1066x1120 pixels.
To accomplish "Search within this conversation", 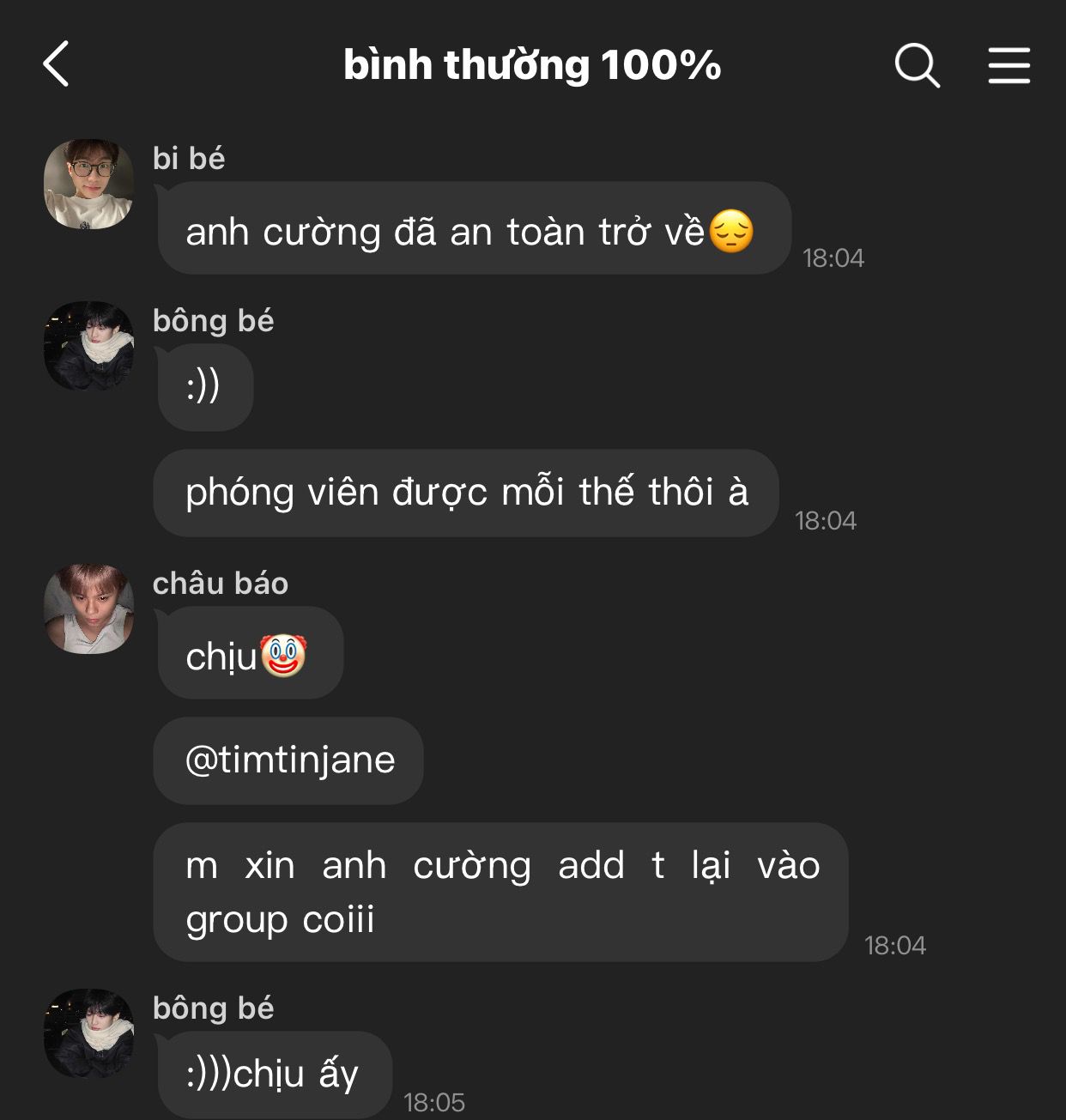I will 917,65.
